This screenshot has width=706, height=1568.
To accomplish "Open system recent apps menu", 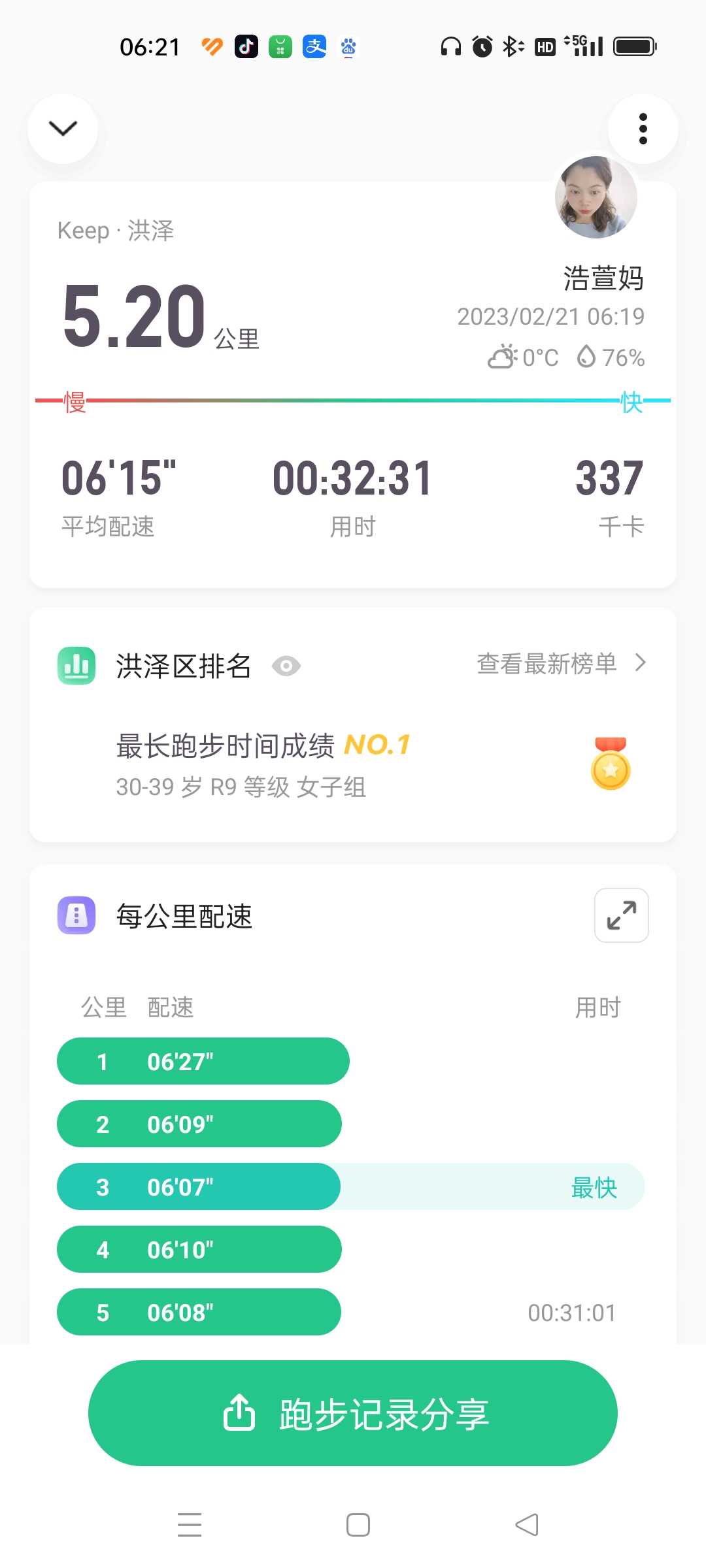I will (190, 1525).
